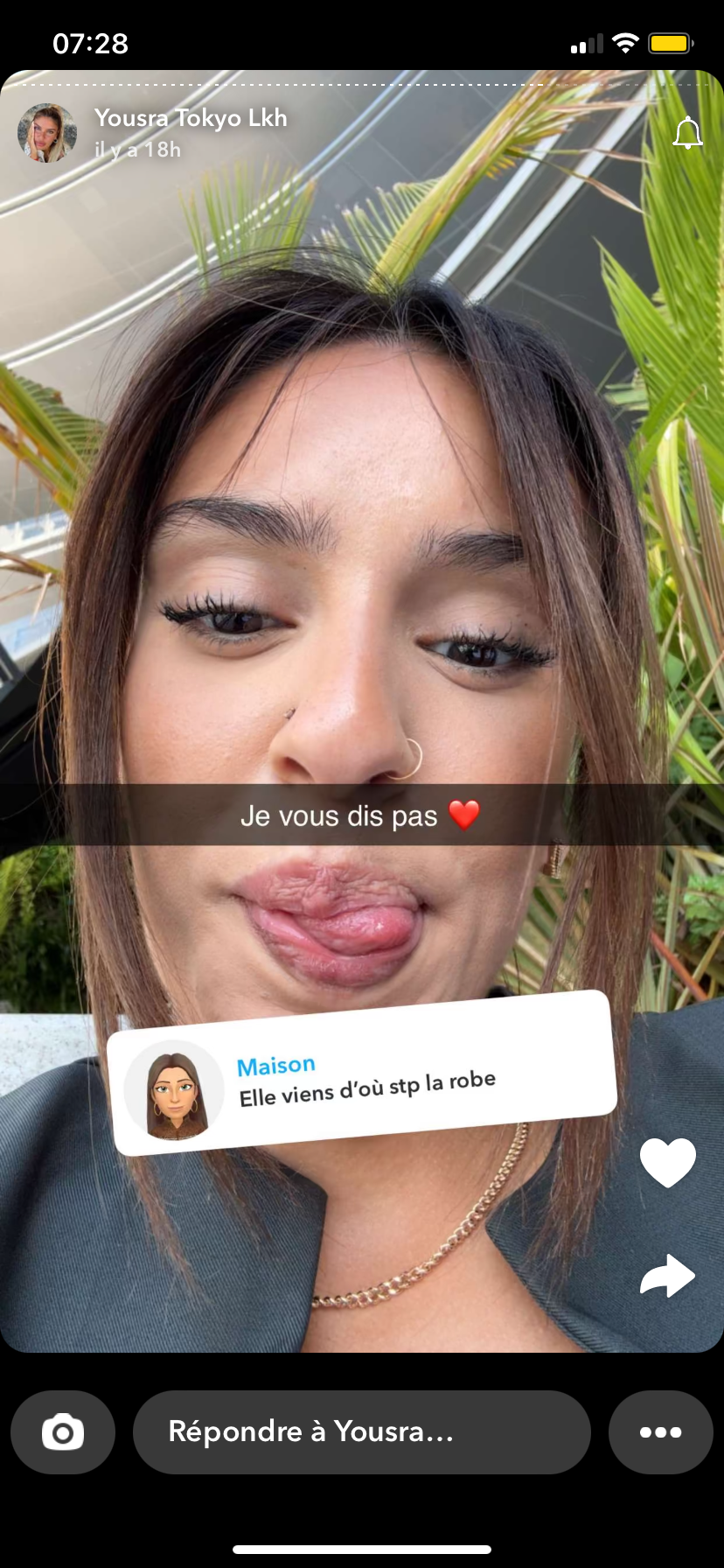The image size is (724, 1568).
Task: Tap the Répondre à Yousra field
Action: (x=361, y=1432)
